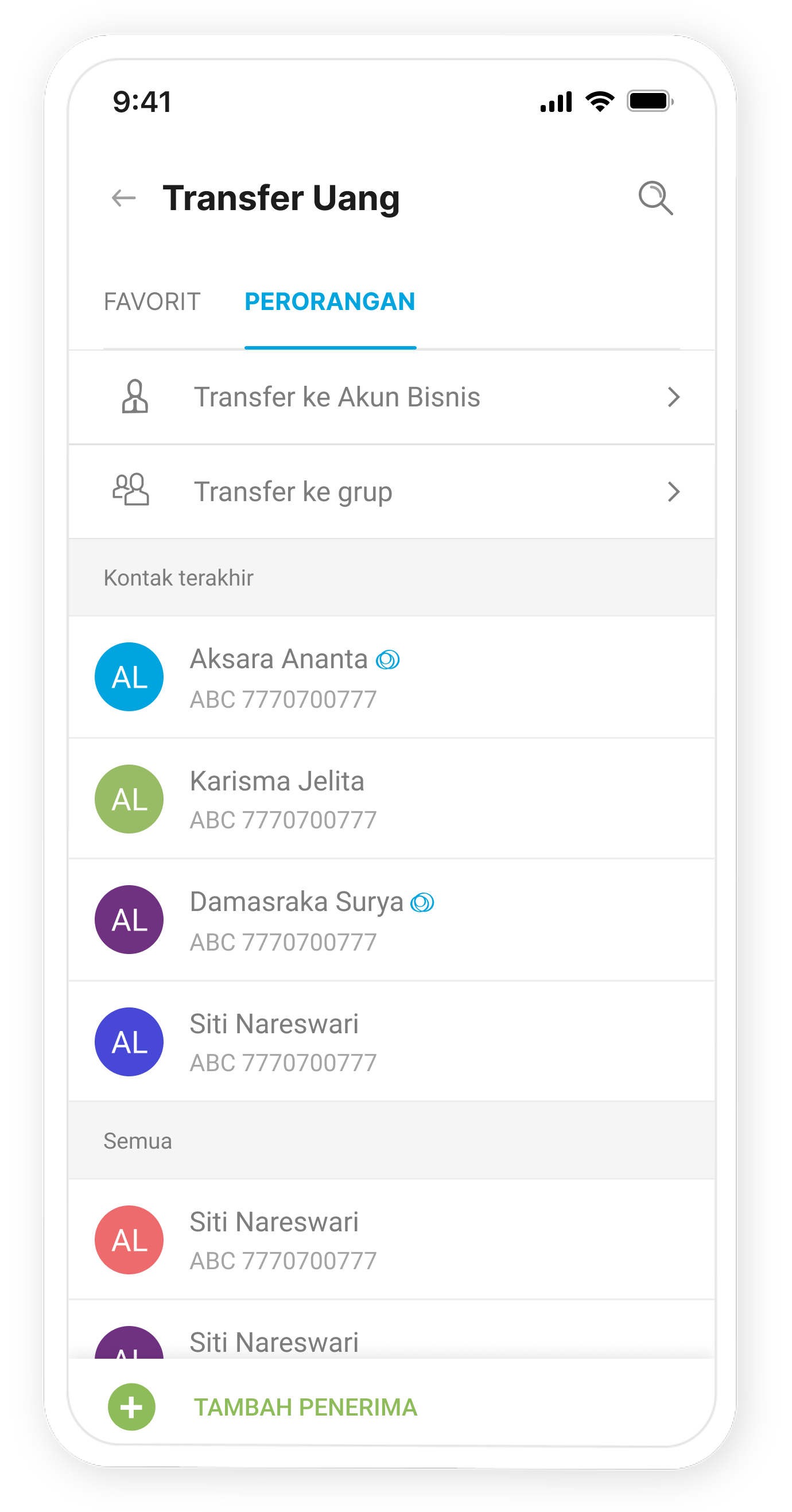Select the PERORANGAN tab
792x1512 pixels.
(x=329, y=302)
